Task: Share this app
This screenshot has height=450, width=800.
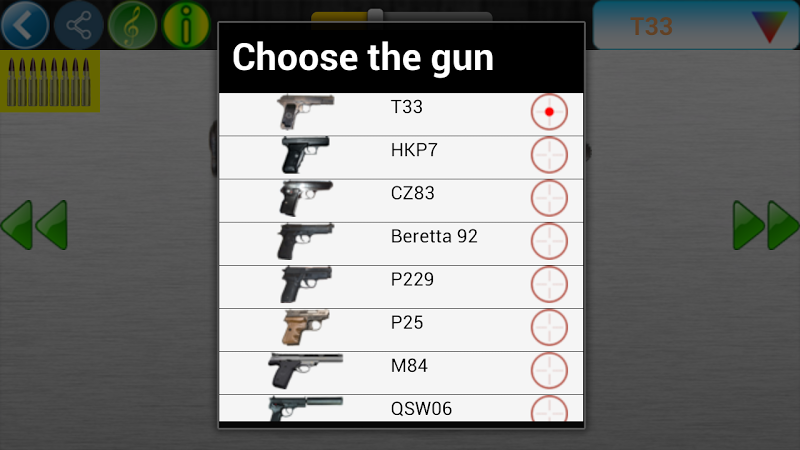Action: [x=79, y=25]
